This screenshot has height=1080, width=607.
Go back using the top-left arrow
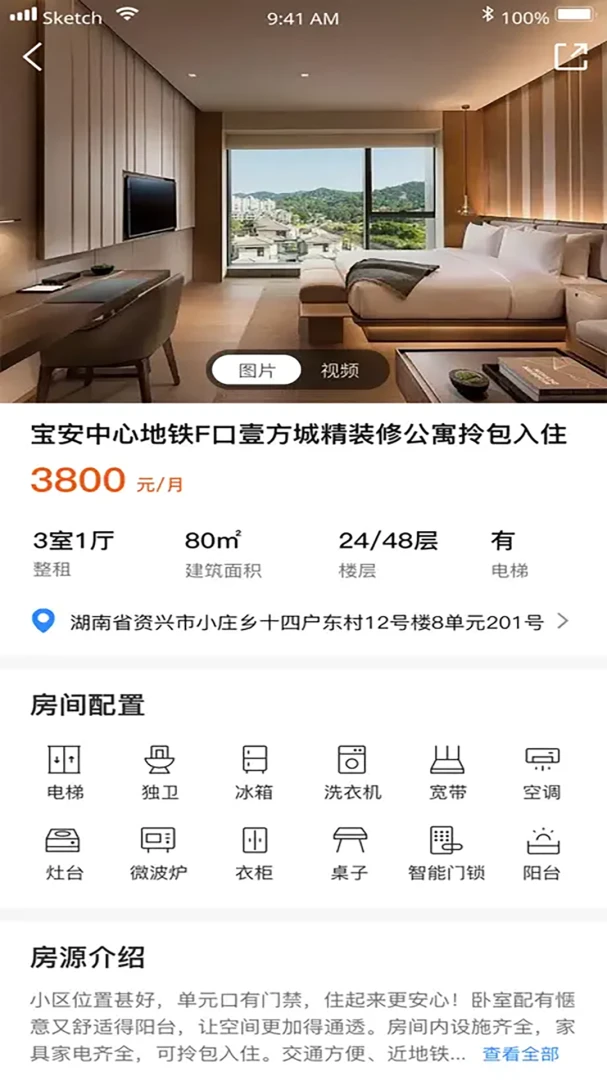pyautogui.click(x=32, y=56)
